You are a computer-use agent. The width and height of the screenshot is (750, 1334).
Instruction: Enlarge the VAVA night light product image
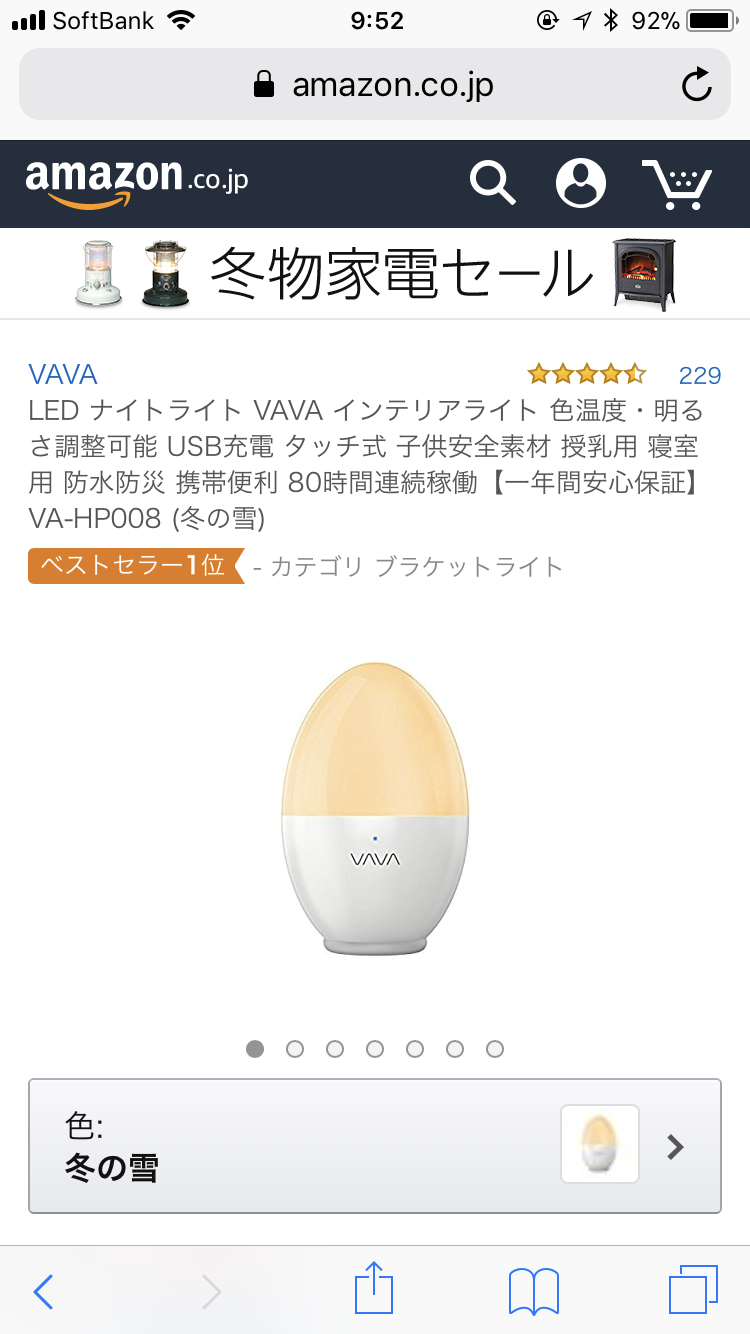click(x=375, y=808)
